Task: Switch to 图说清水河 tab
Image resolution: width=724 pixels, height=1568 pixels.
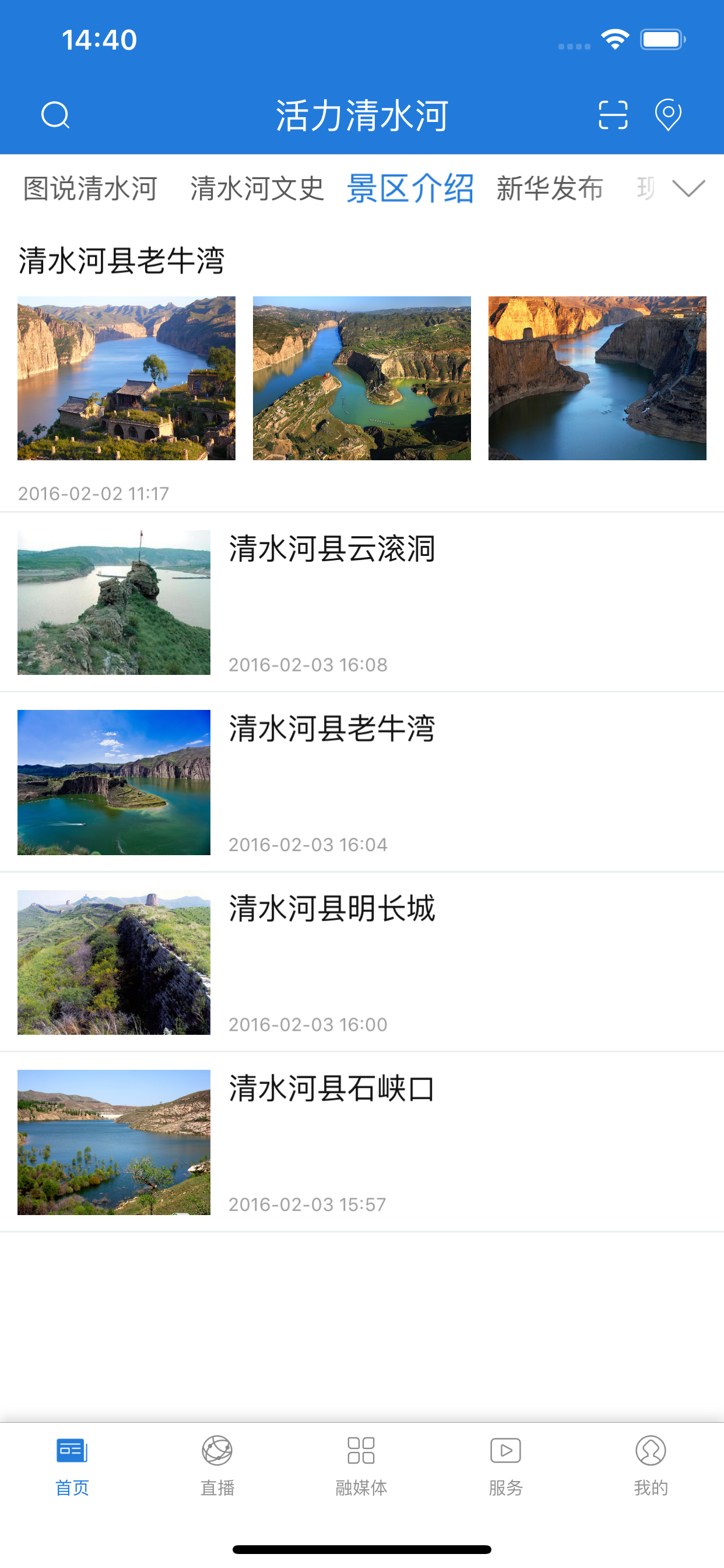Action: (x=90, y=188)
